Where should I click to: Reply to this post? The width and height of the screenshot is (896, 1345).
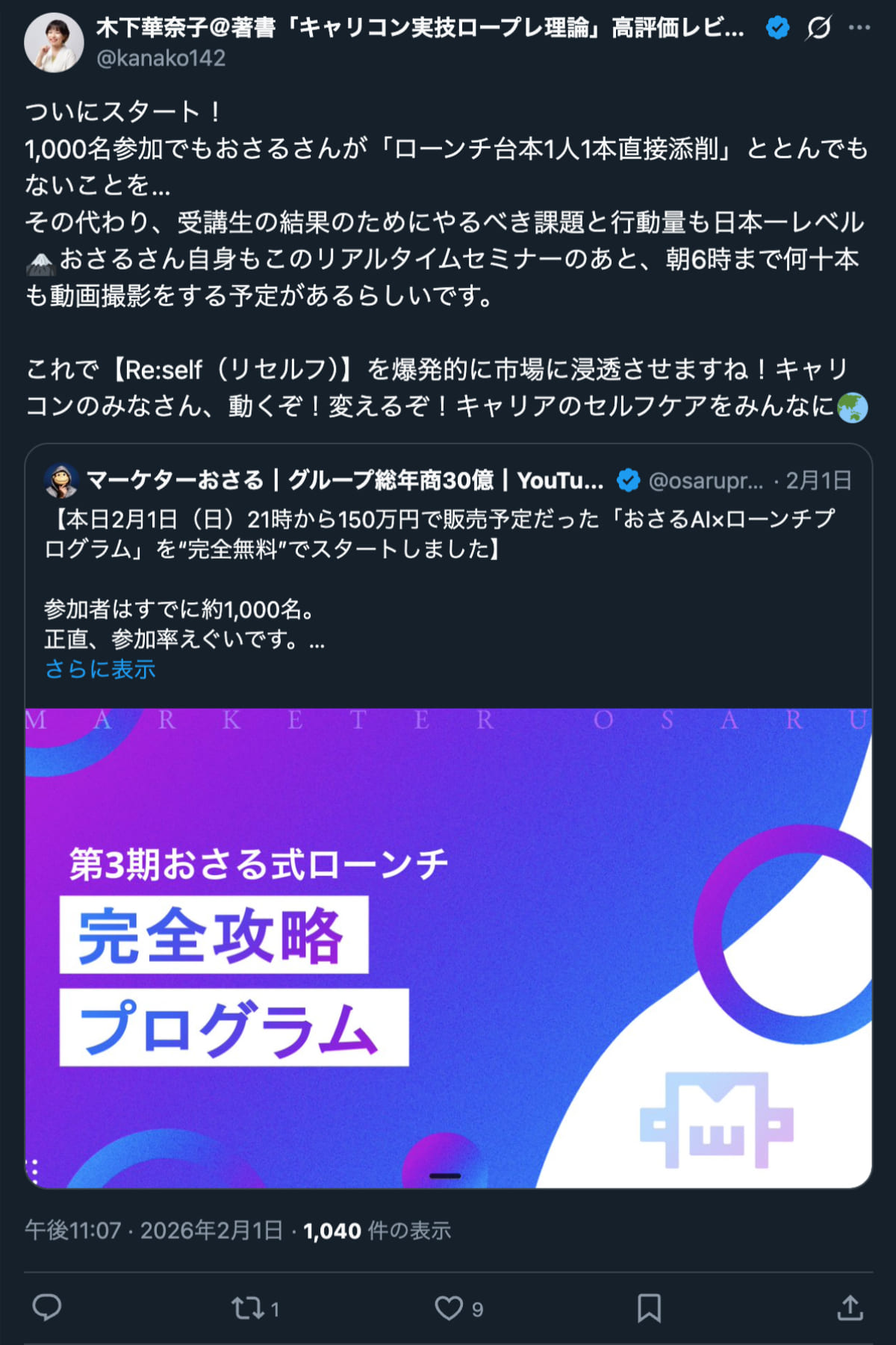pyautogui.click(x=47, y=1308)
